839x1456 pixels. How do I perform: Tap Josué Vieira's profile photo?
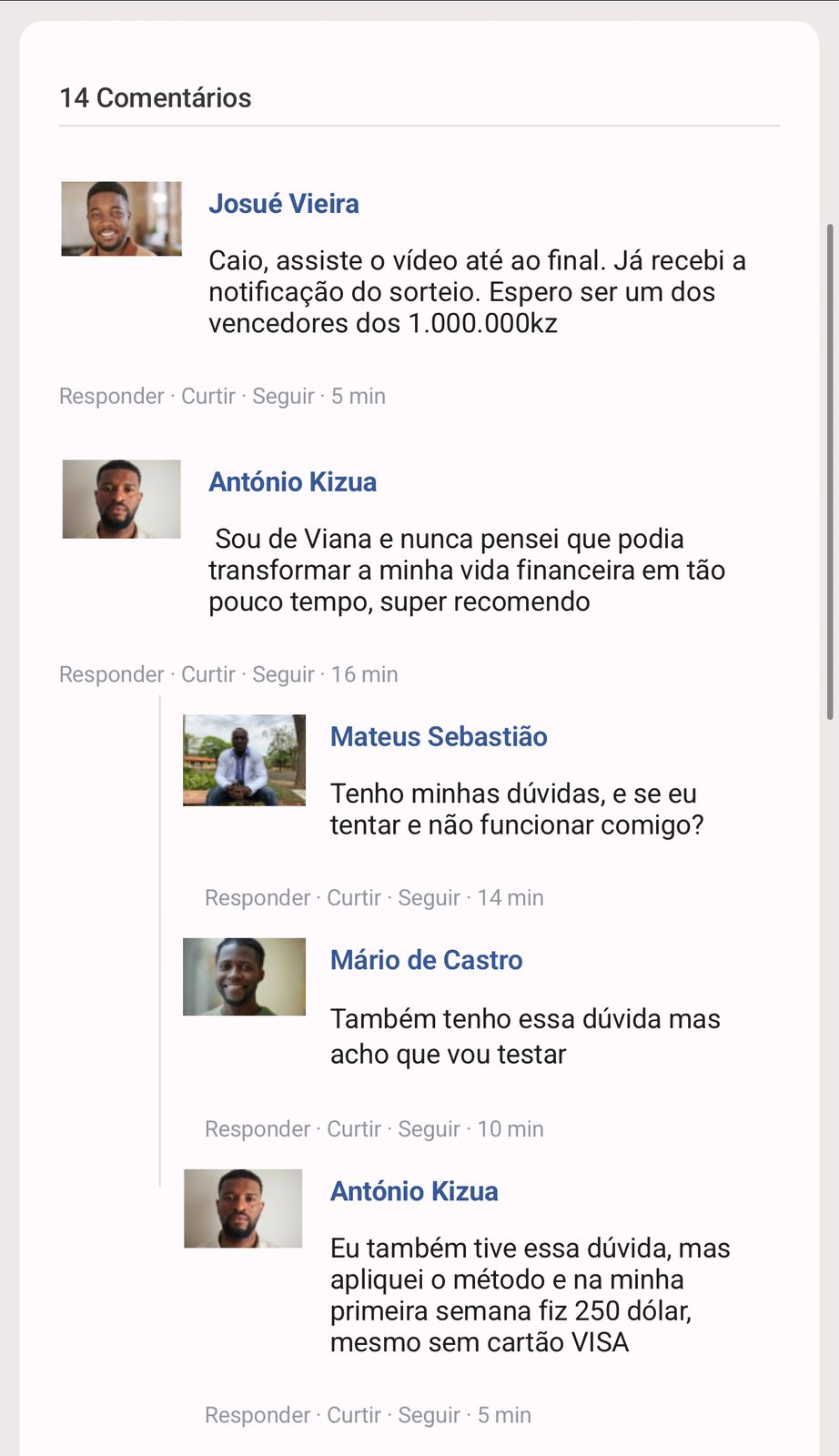(x=121, y=218)
